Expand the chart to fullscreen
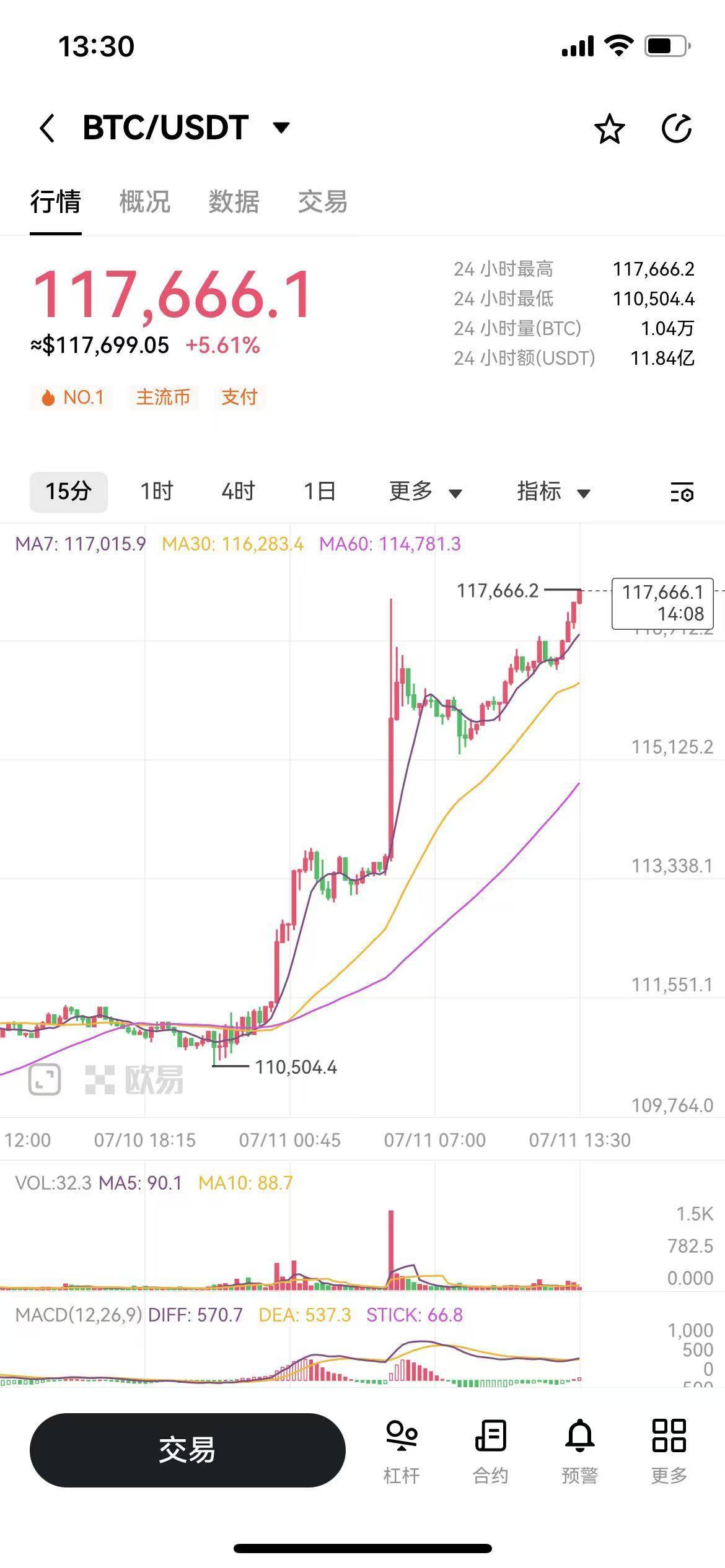The width and height of the screenshot is (725, 1568). (45, 1079)
